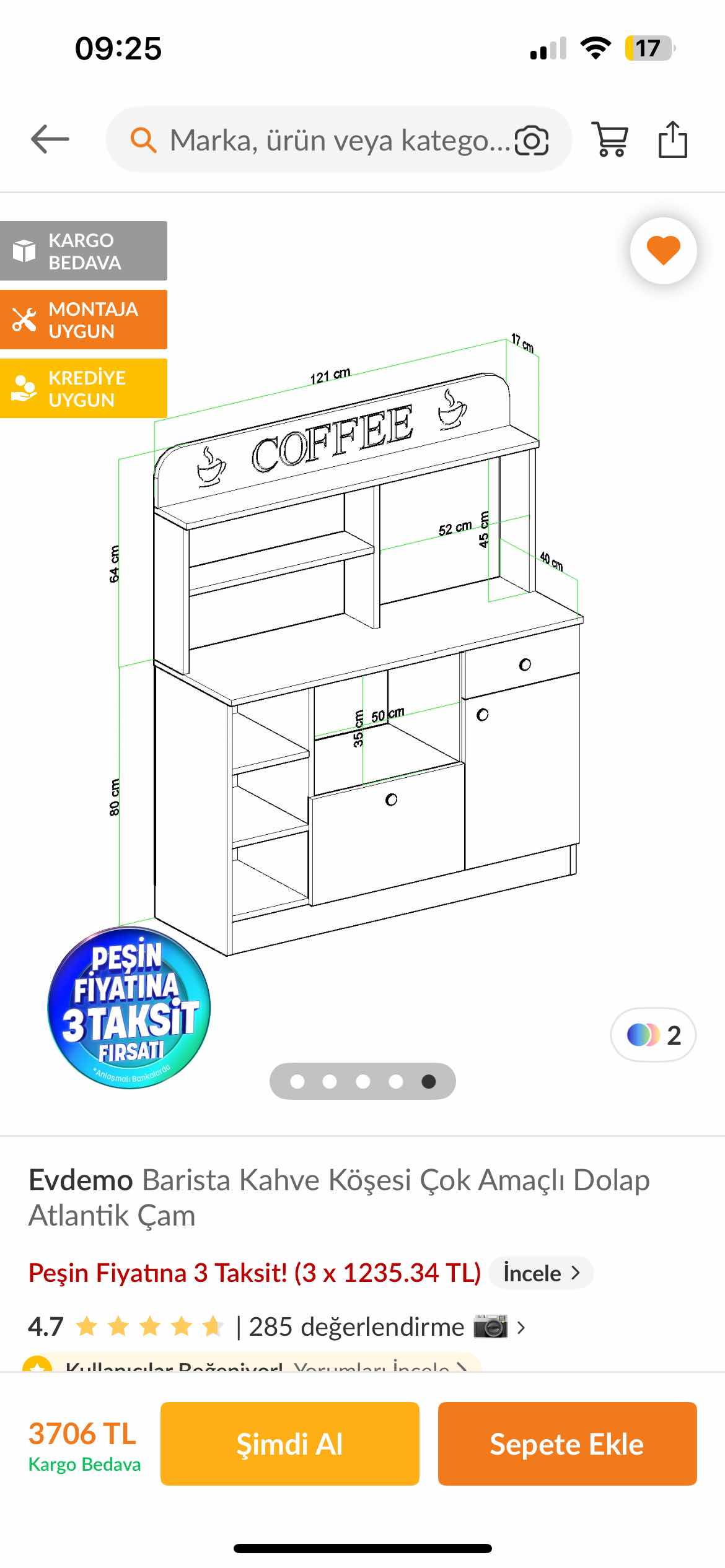
Task: View the 2 color options
Action: tap(653, 1035)
